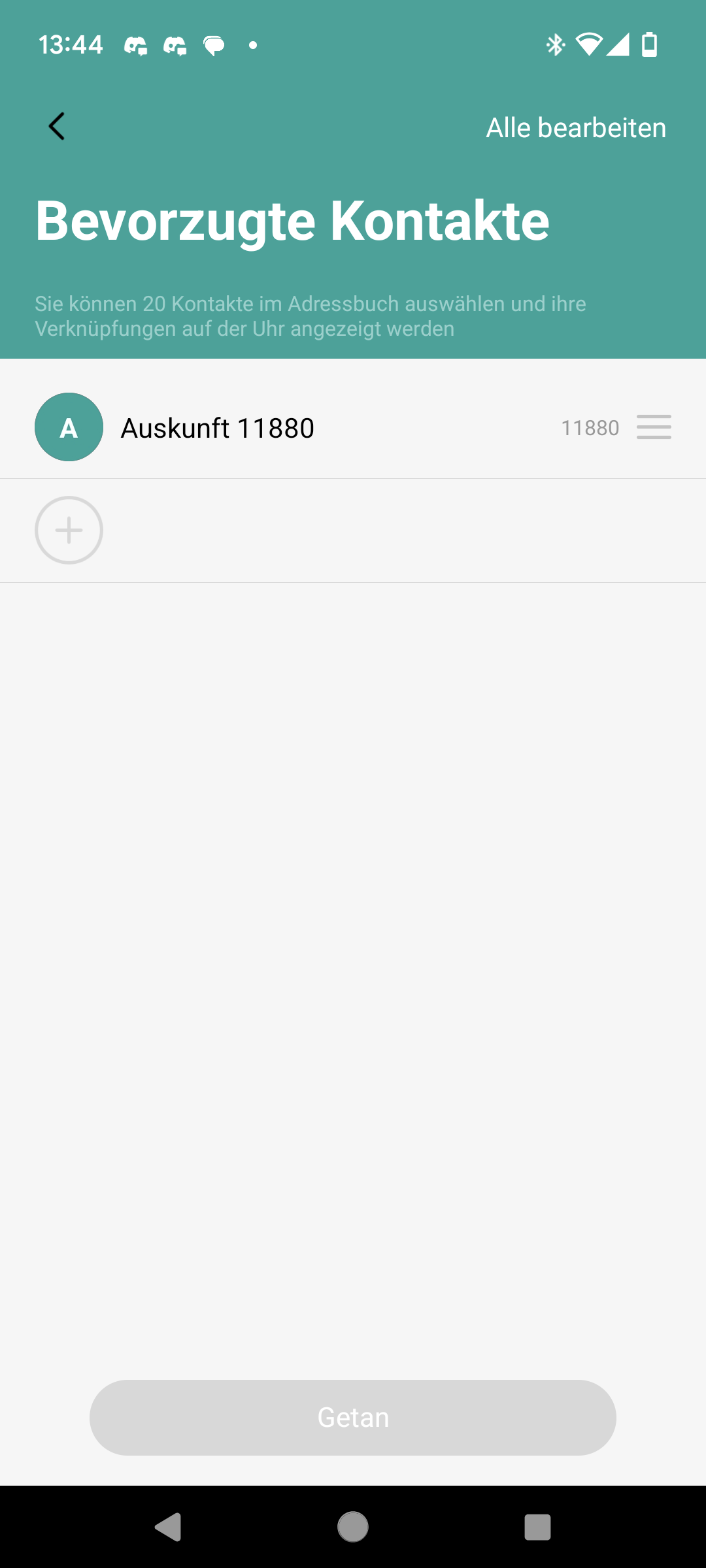Open recent apps from navigation bar
This screenshot has height=1568, width=706.
click(x=537, y=1527)
